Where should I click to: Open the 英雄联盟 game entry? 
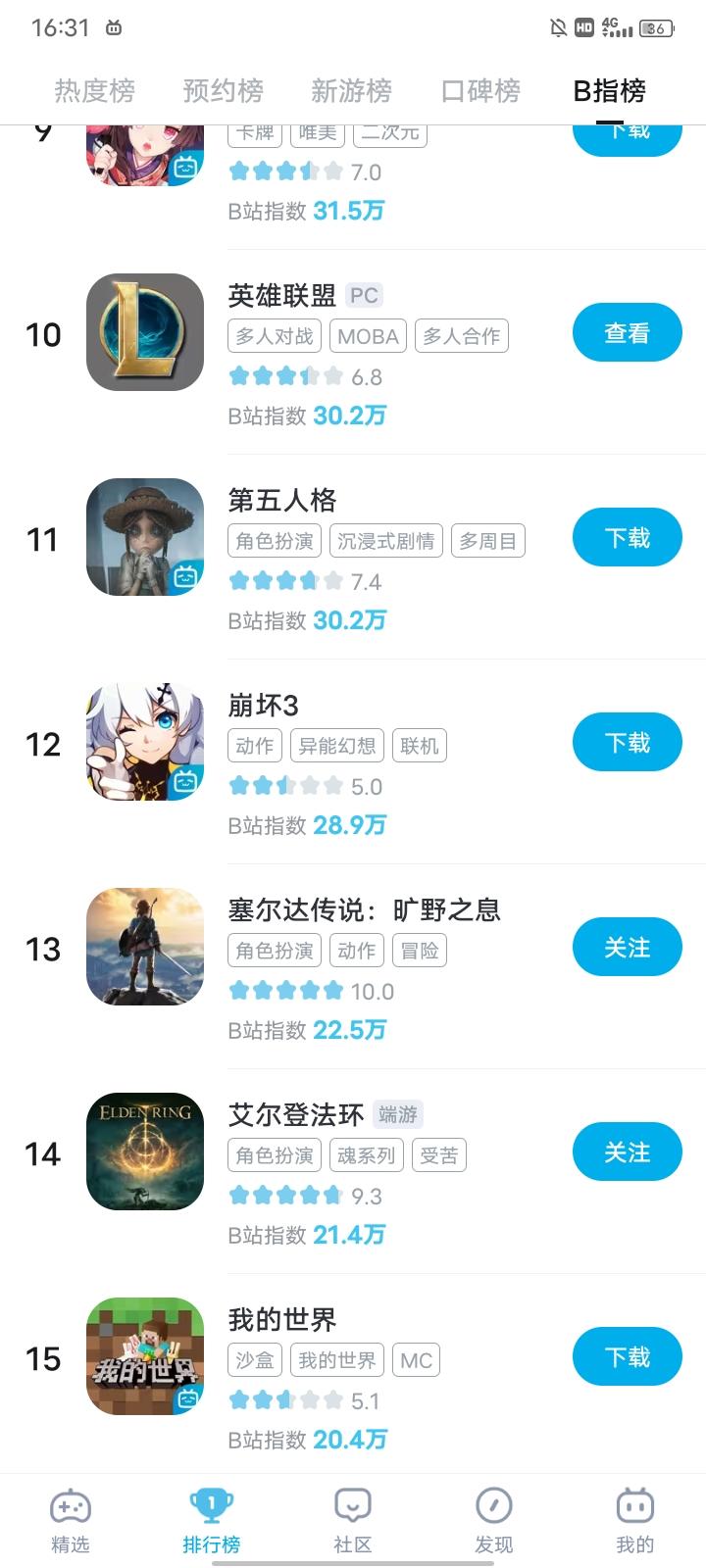tap(281, 295)
